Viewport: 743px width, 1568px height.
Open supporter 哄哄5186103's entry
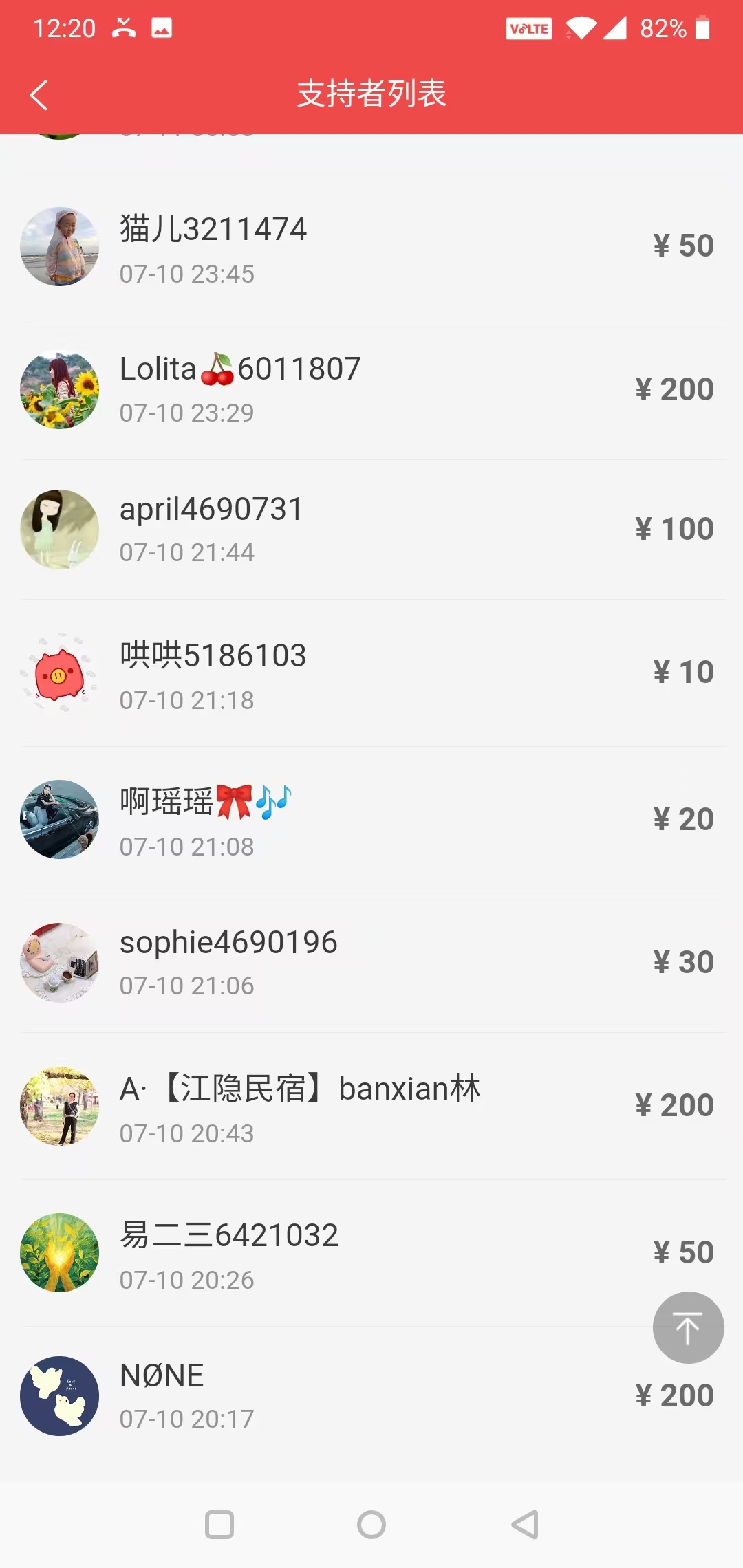click(371, 674)
